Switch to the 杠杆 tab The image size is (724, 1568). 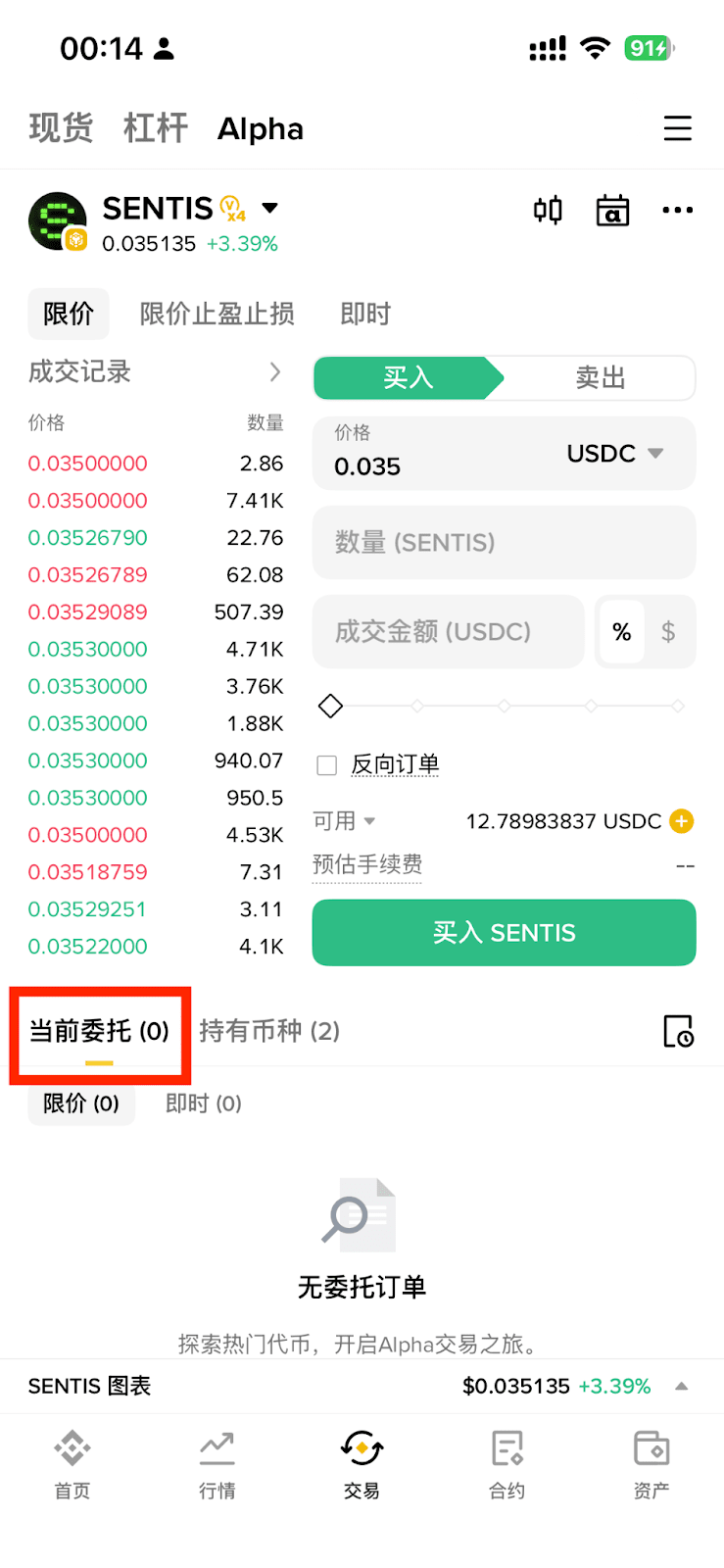[x=154, y=128]
